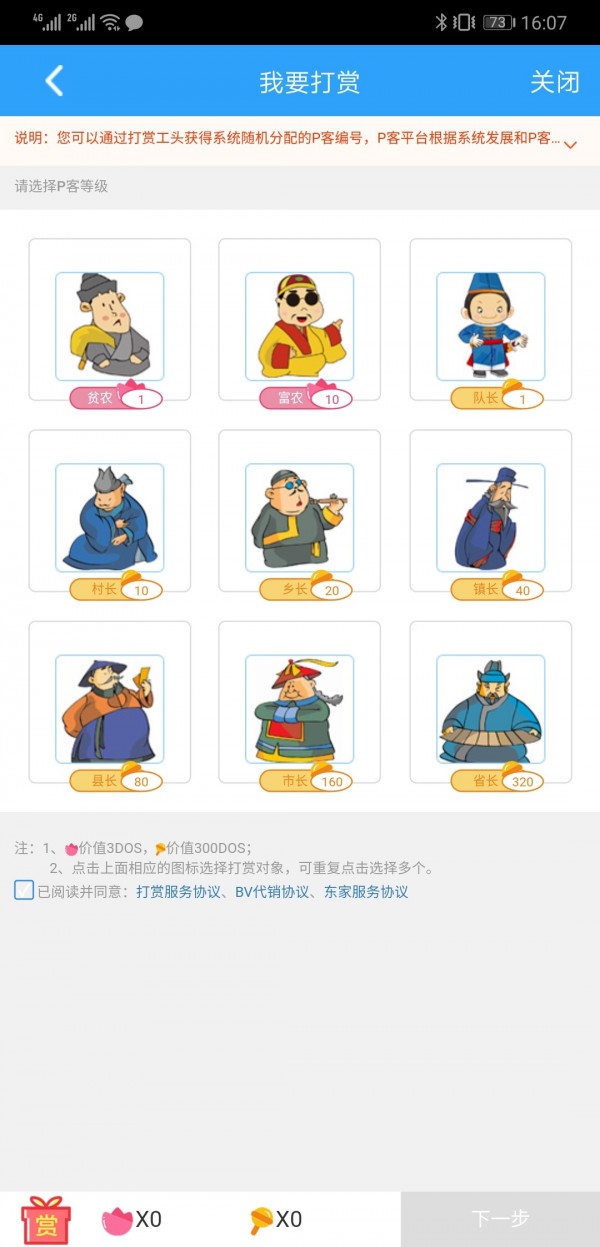Open the 打赏服务协议 link
The width and height of the screenshot is (600, 1247).
[178, 892]
